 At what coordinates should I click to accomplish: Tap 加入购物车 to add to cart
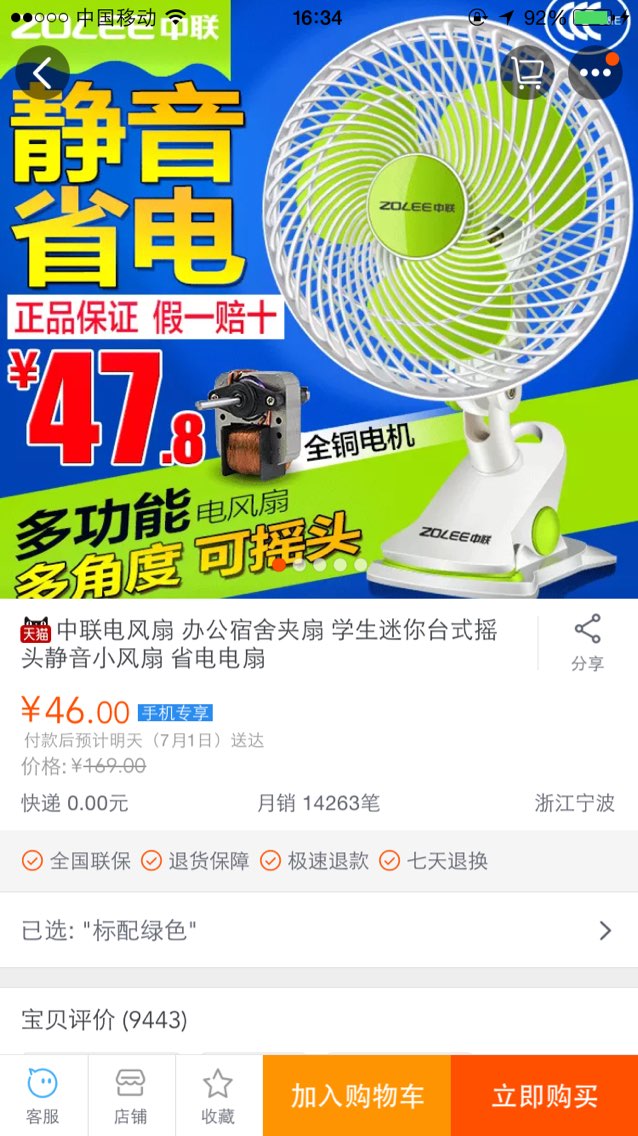coord(357,1095)
